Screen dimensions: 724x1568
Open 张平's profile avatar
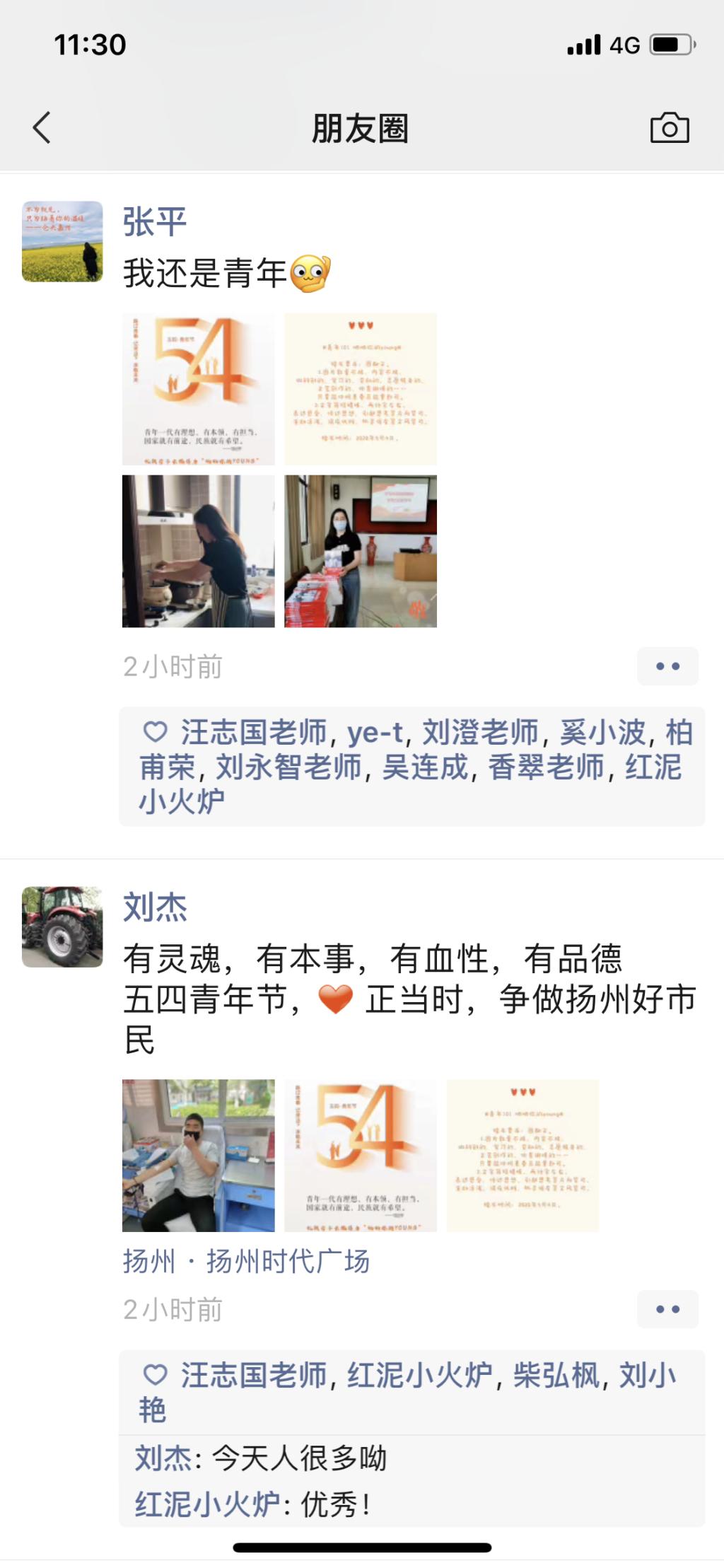62,242
